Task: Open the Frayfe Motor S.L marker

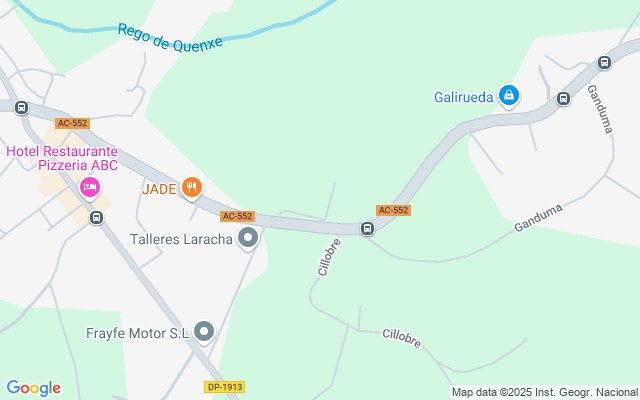Action: [204, 331]
